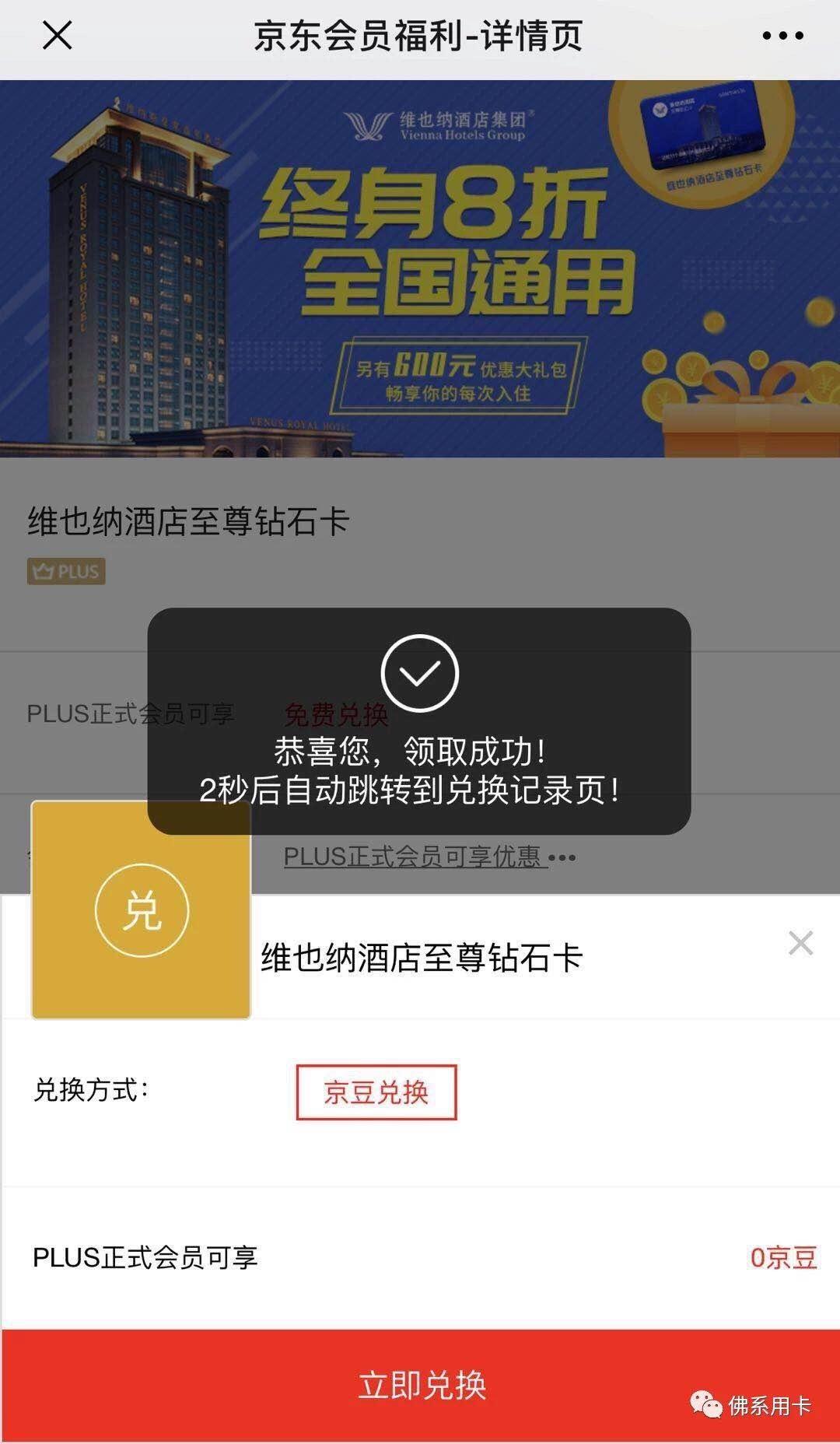Click the PLUS正式会员可享优惠 underlined link
The width and height of the screenshot is (840, 1444).
tap(417, 856)
